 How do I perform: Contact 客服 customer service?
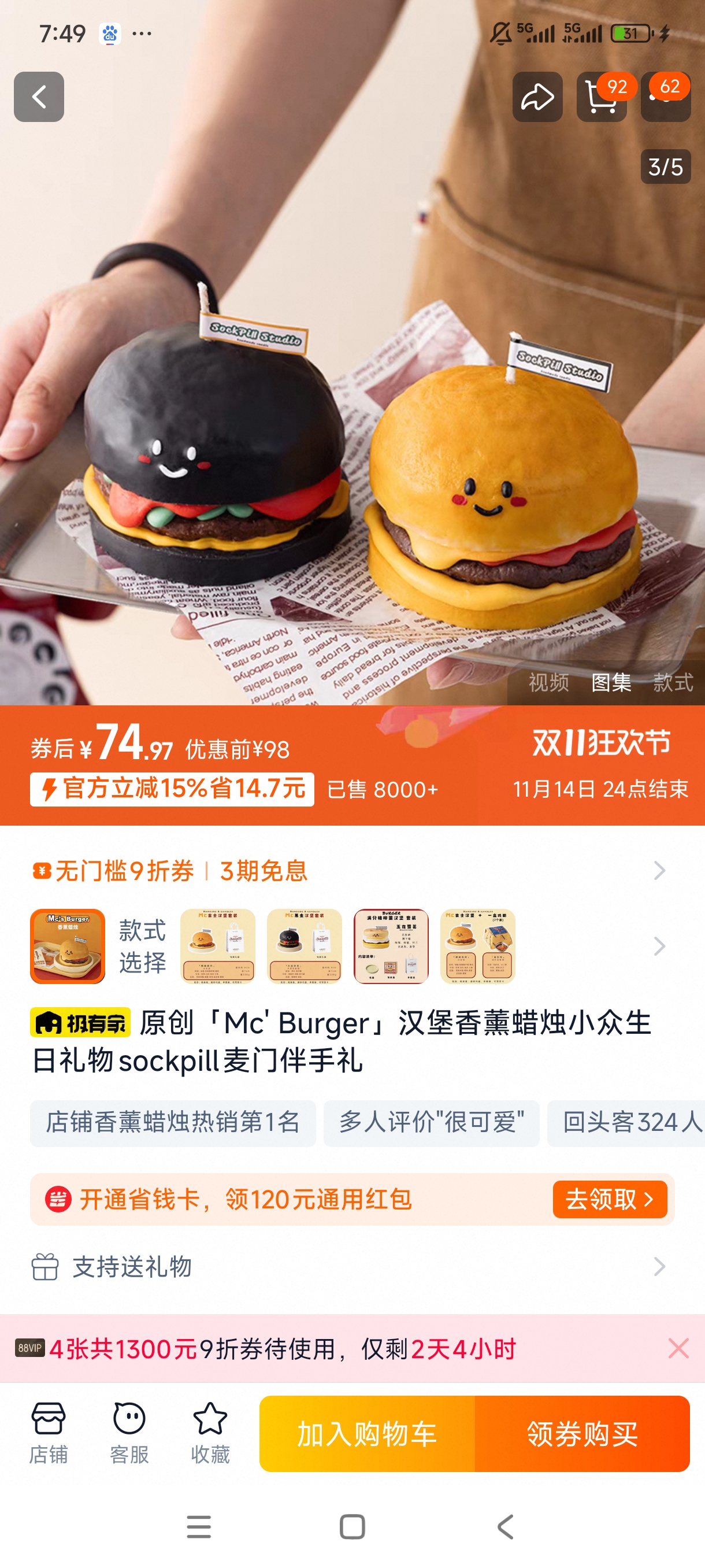[129, 1433]
